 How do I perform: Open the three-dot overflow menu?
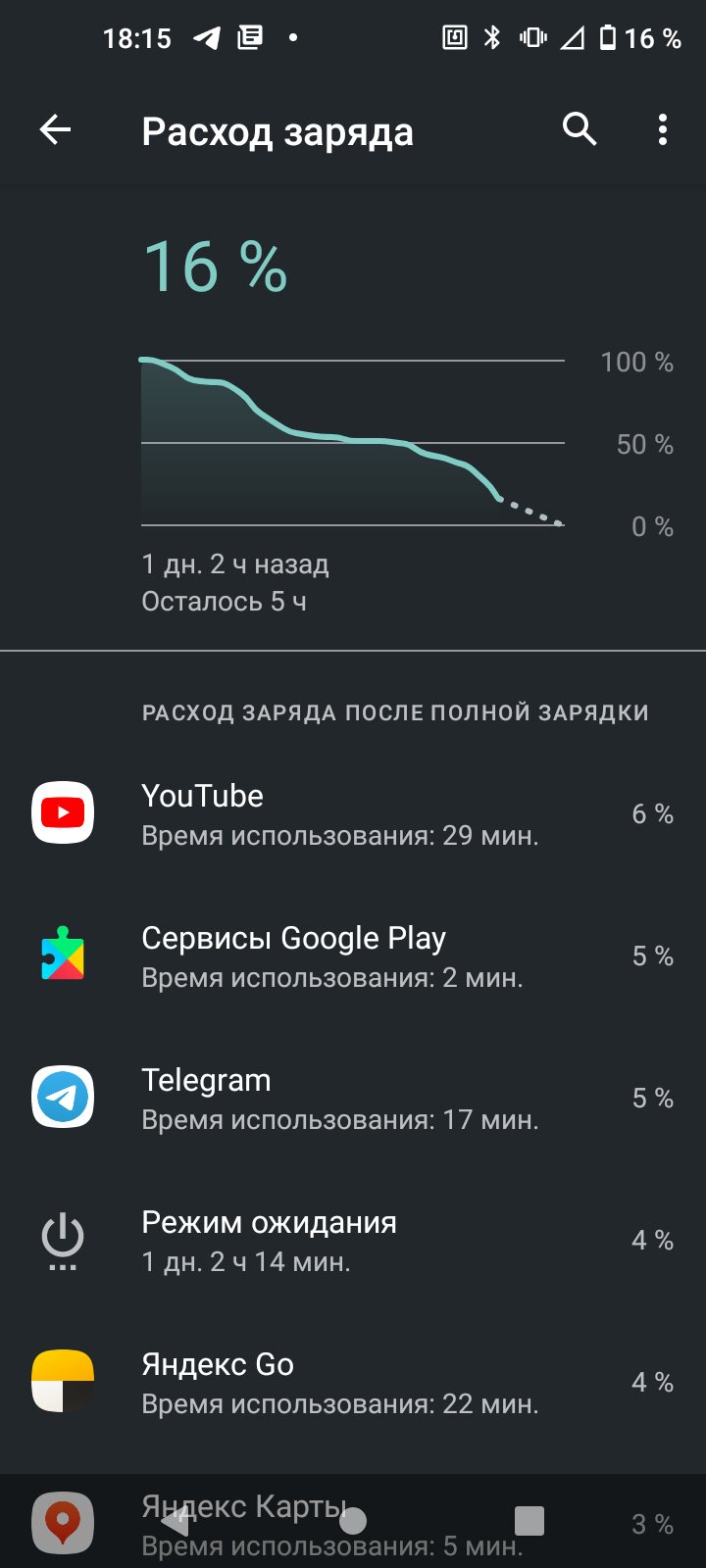tap(663, 129)
